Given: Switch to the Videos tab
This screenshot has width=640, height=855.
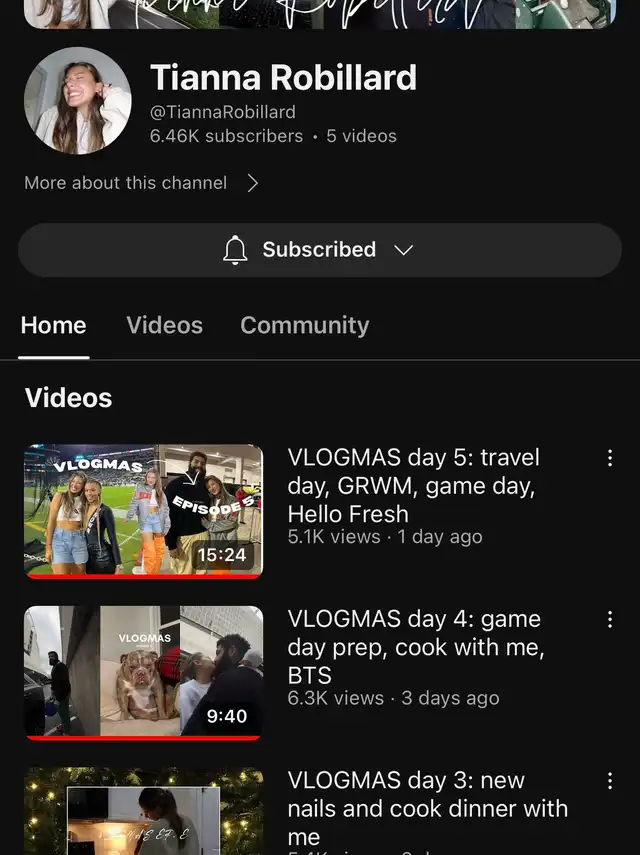Looking at the screenshot, I should tap(164, 325).
